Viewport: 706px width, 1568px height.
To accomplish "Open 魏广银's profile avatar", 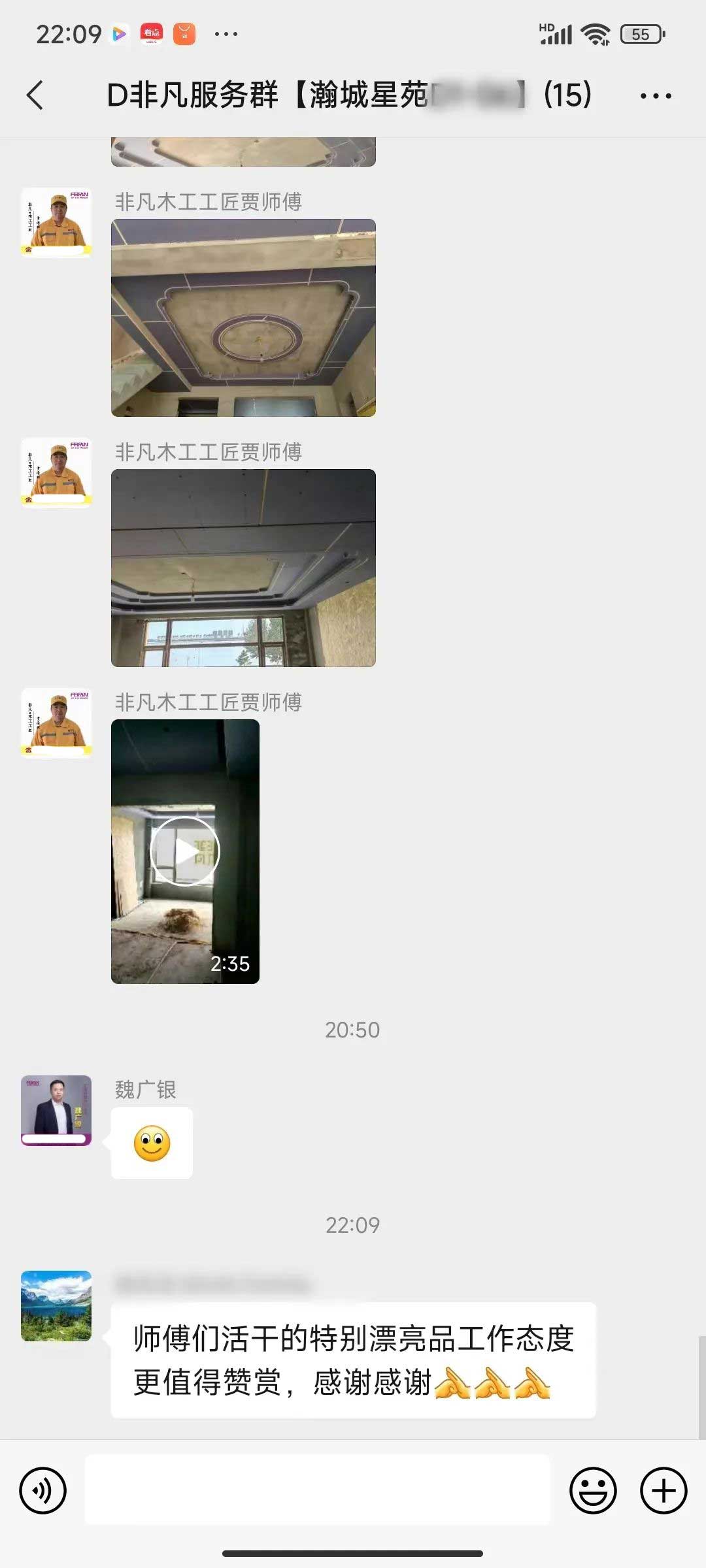I will (56, 1110).
